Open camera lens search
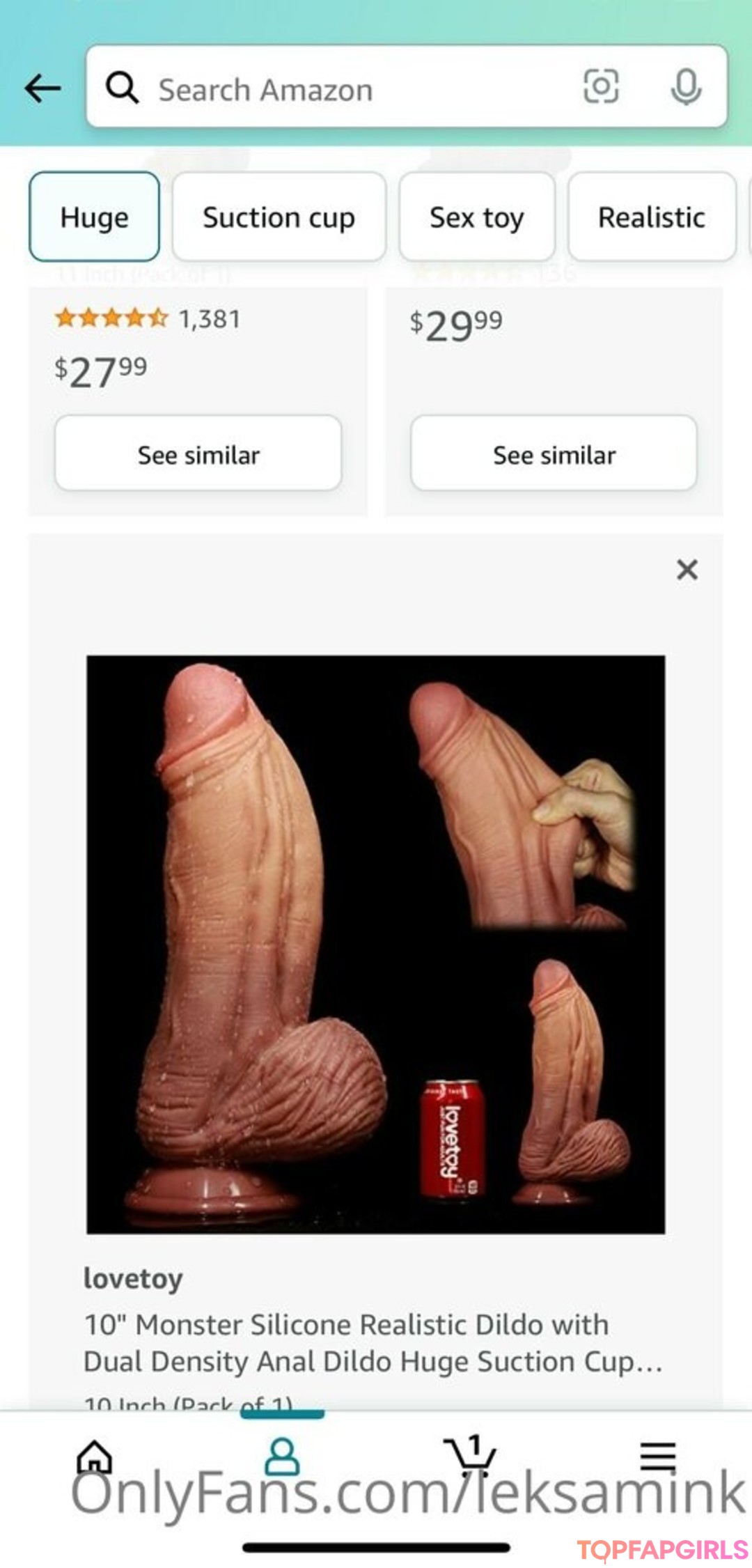Screen dimensions: 752x1568 pyautogui.click(x=600, y=87)
